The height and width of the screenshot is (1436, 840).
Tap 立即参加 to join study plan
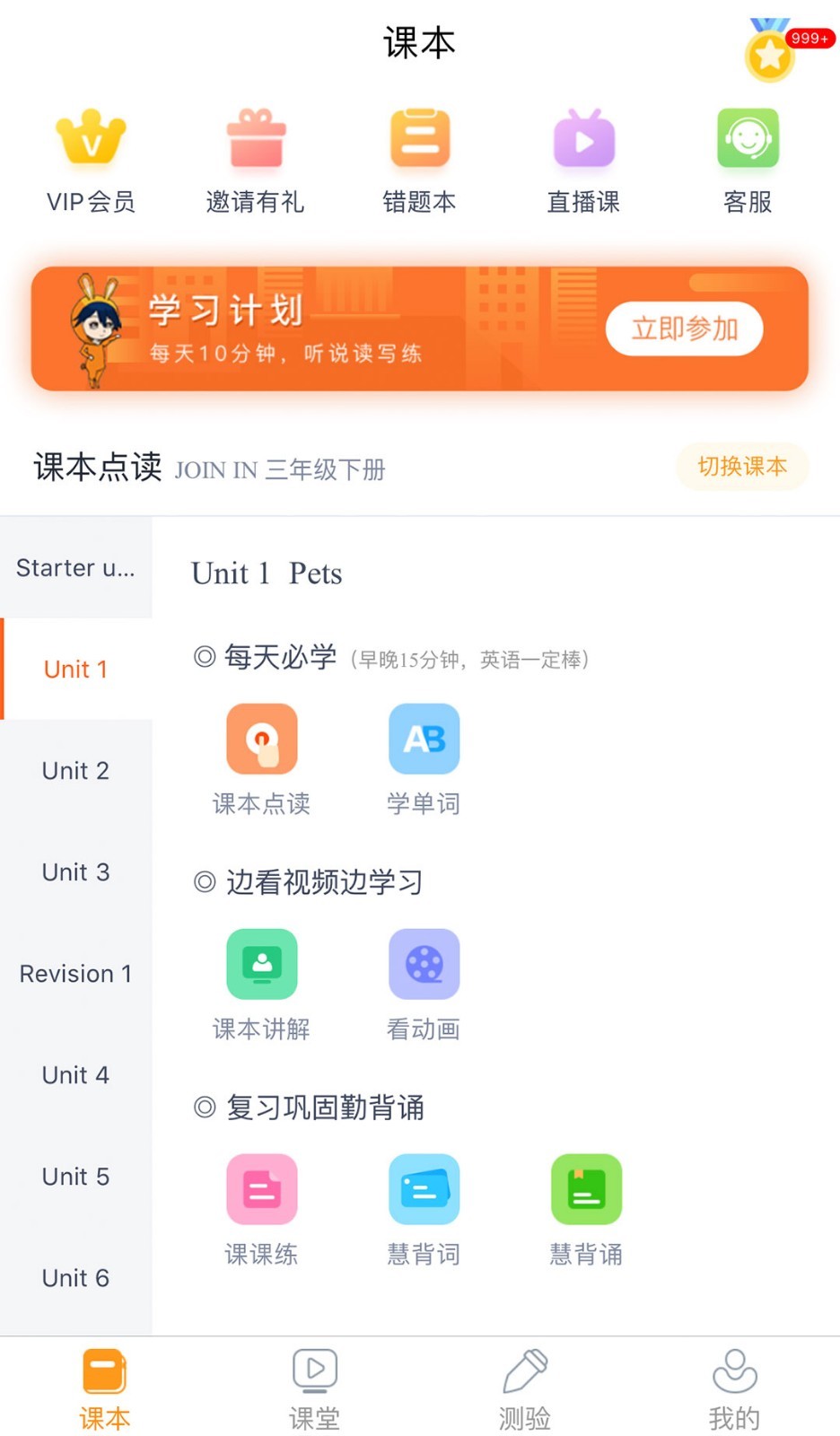684,328
